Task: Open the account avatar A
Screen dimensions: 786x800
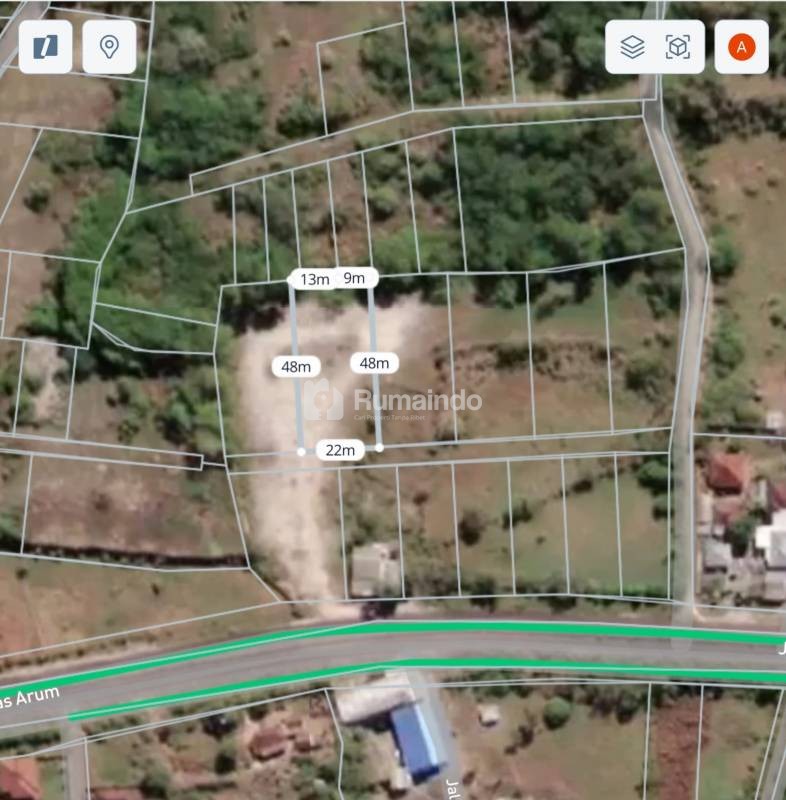Action: 741,46
